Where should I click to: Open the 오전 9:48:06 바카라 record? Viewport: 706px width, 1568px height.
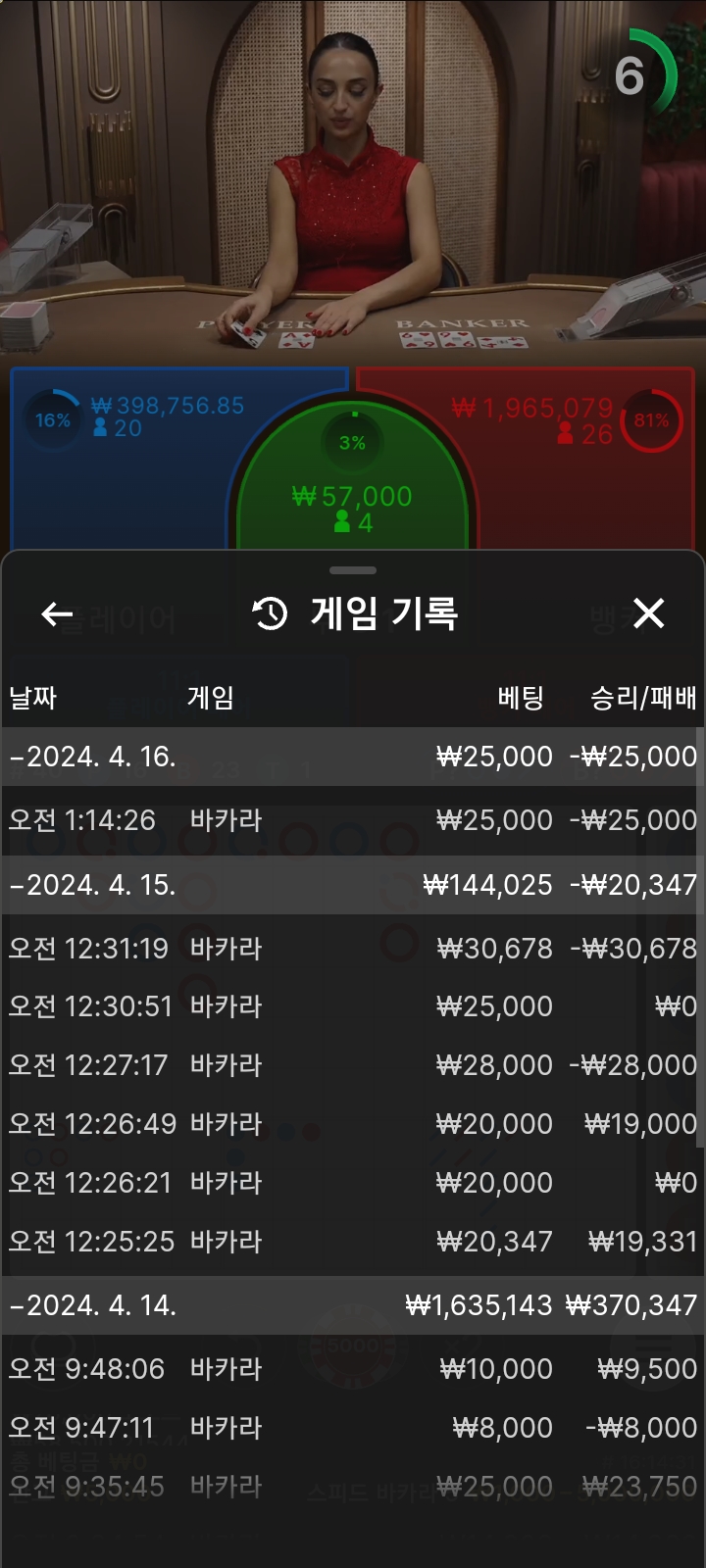(351, 1369)
